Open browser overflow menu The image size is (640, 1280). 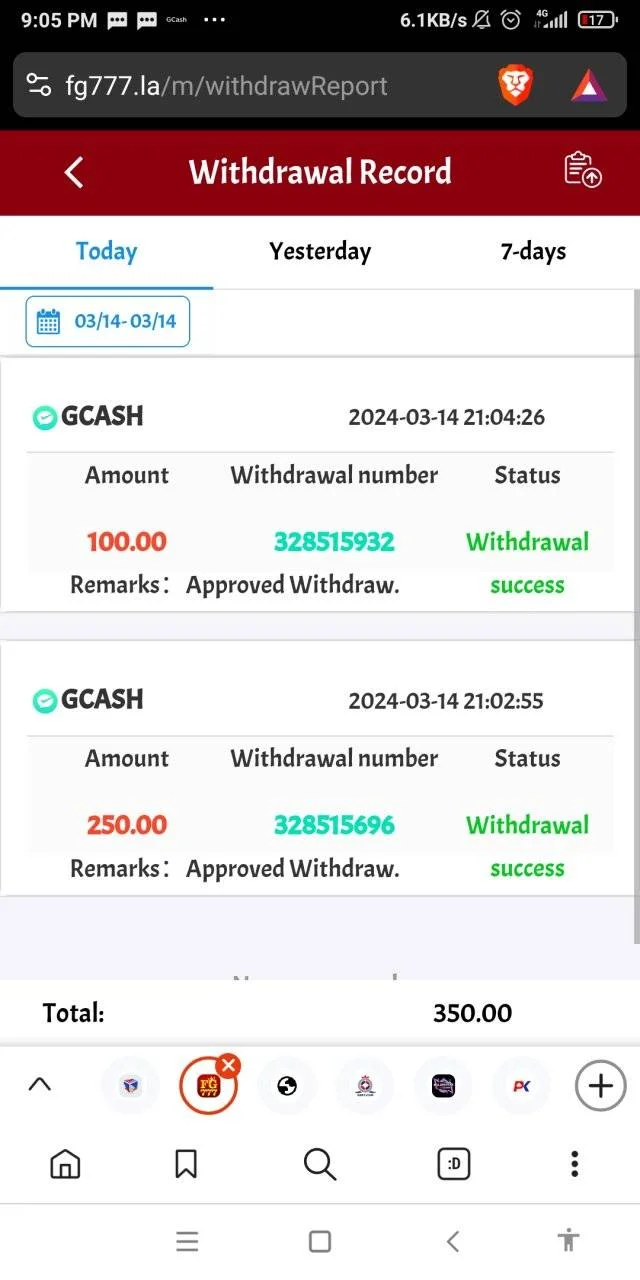click(574, 1163)
